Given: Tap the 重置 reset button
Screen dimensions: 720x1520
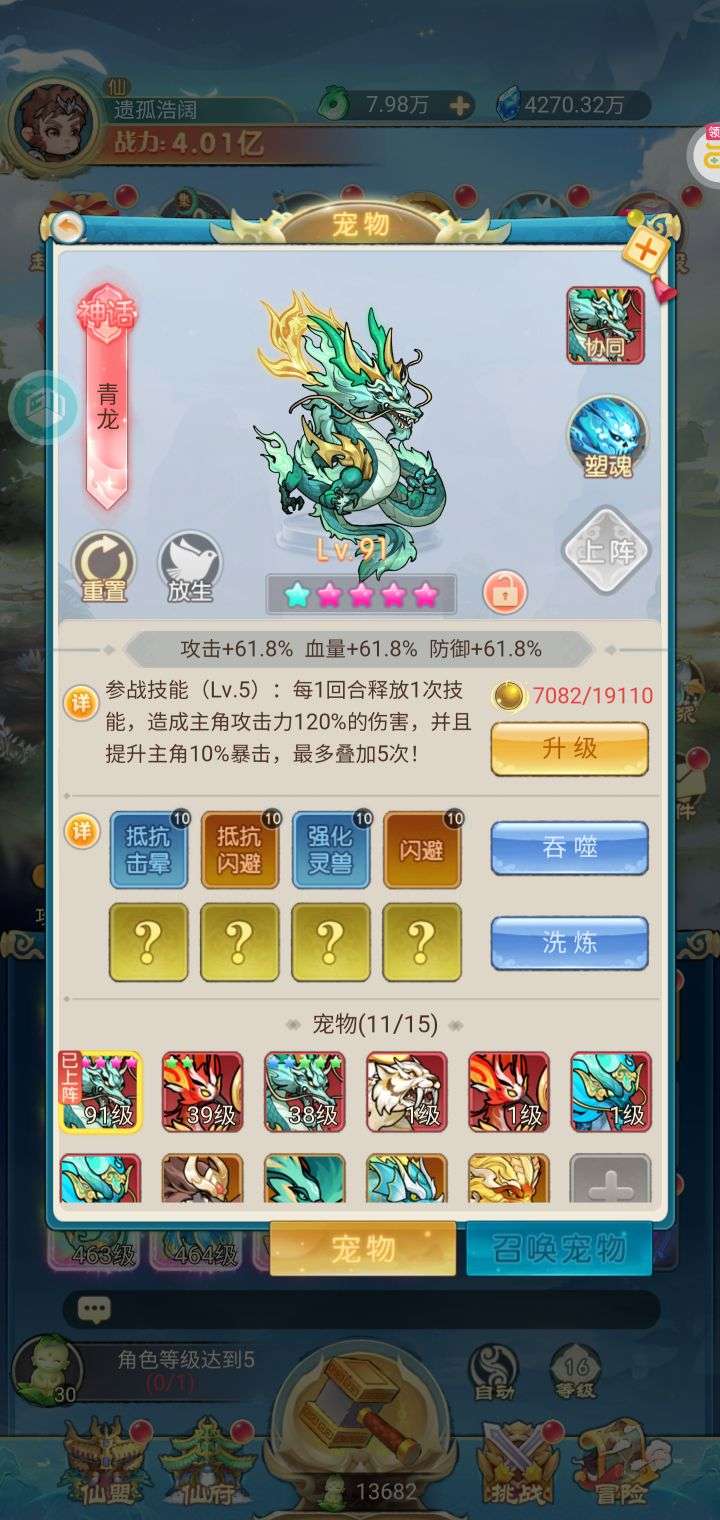Looking at the screenshot, I should (x=104, y=566).
